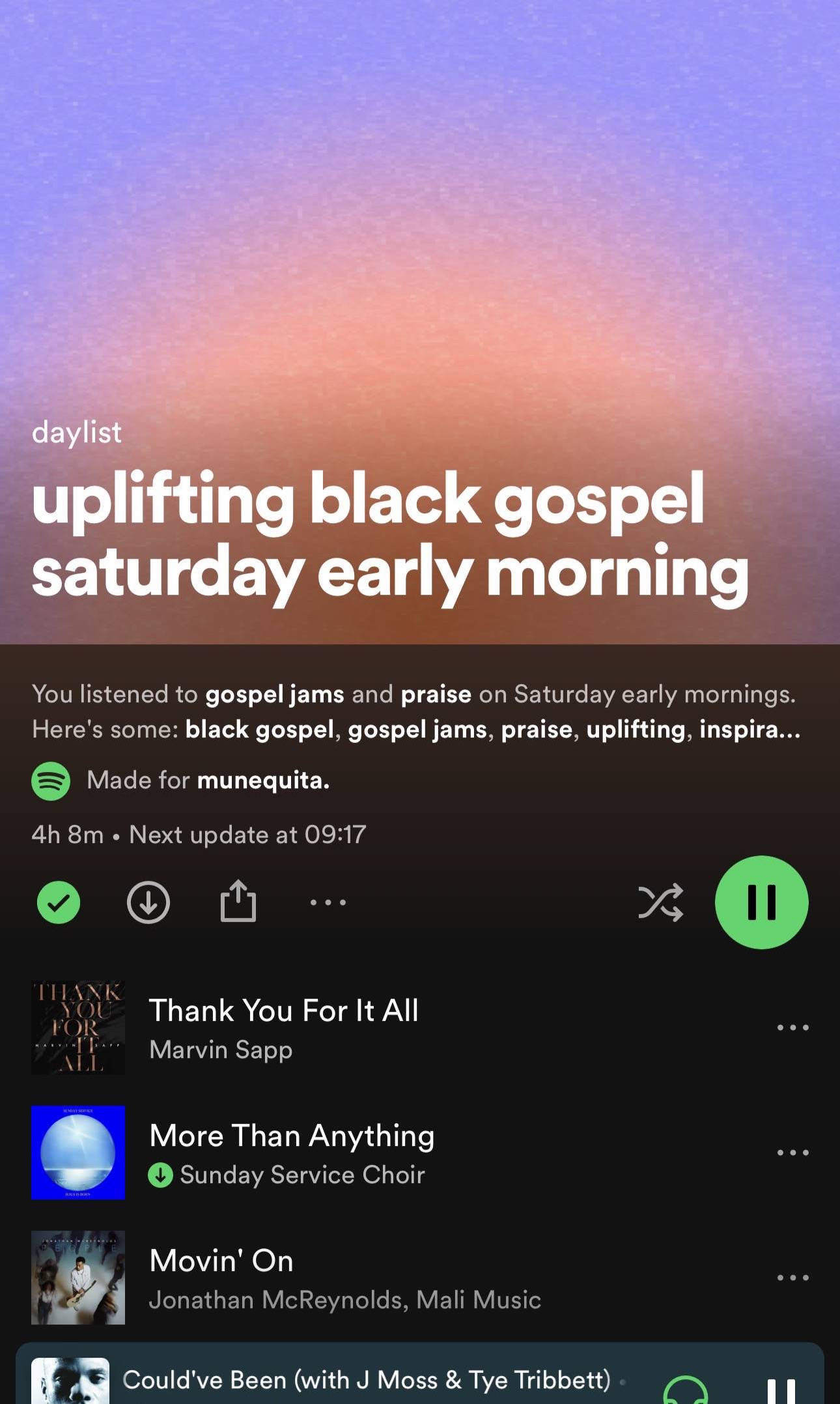The image size is (840, 1404).
Task: Play More Than Anything by Sunday Service Choir
Action: 292,1153
